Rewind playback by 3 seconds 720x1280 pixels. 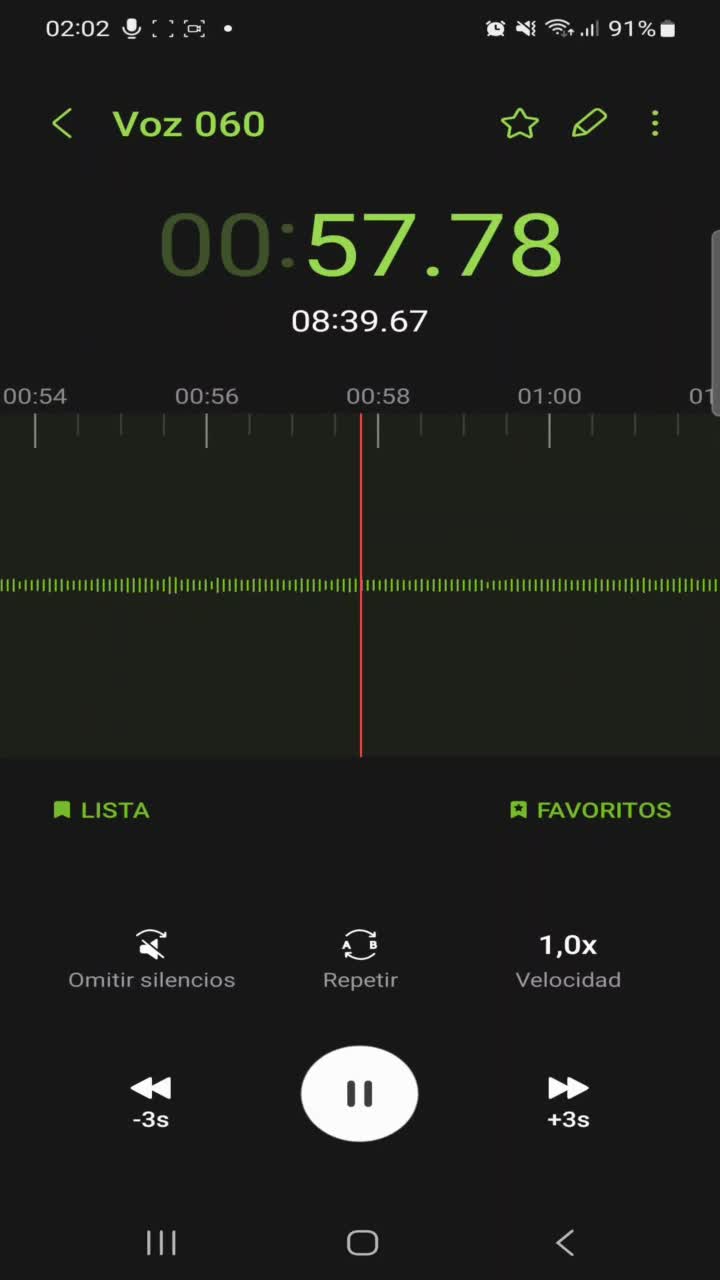151,1100
